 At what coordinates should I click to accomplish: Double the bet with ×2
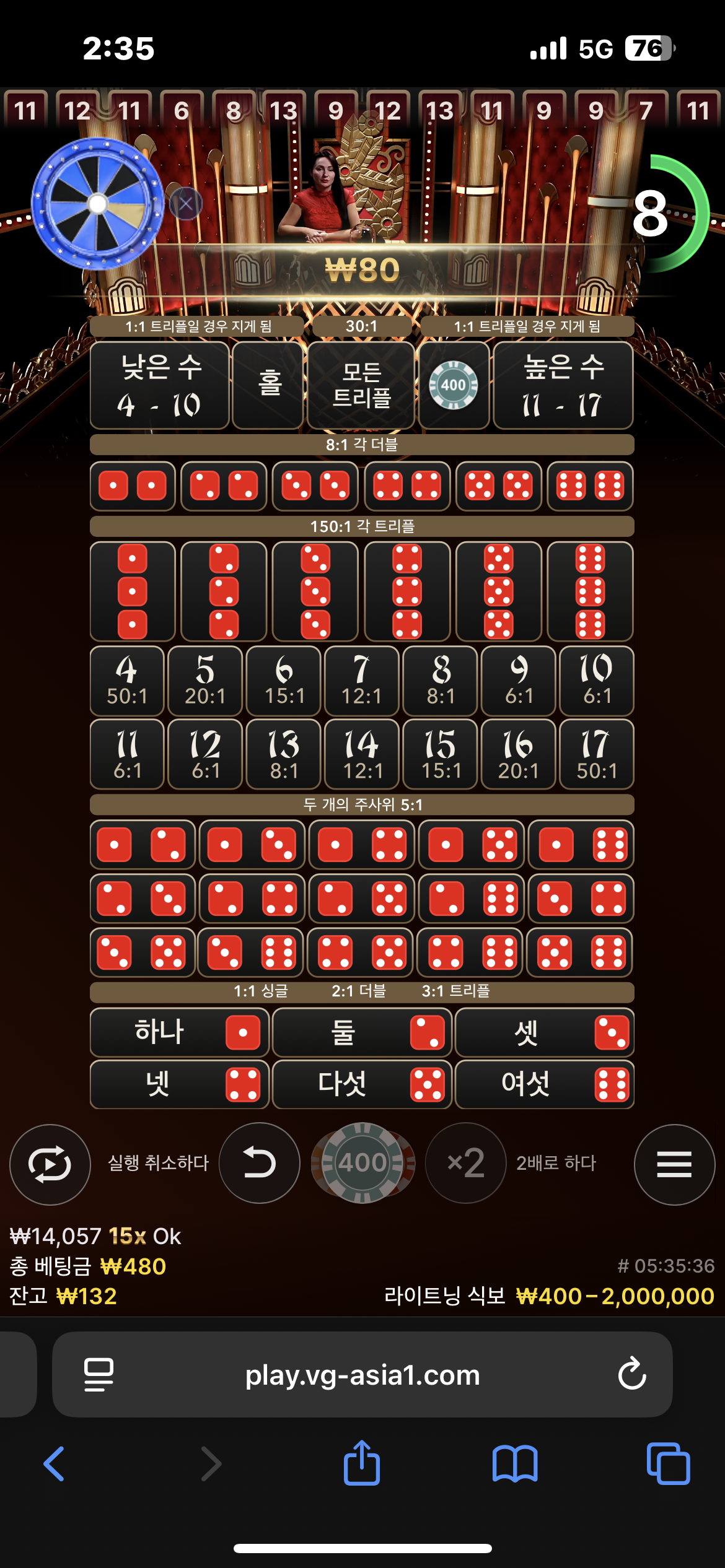click(x=465, y=1163)
